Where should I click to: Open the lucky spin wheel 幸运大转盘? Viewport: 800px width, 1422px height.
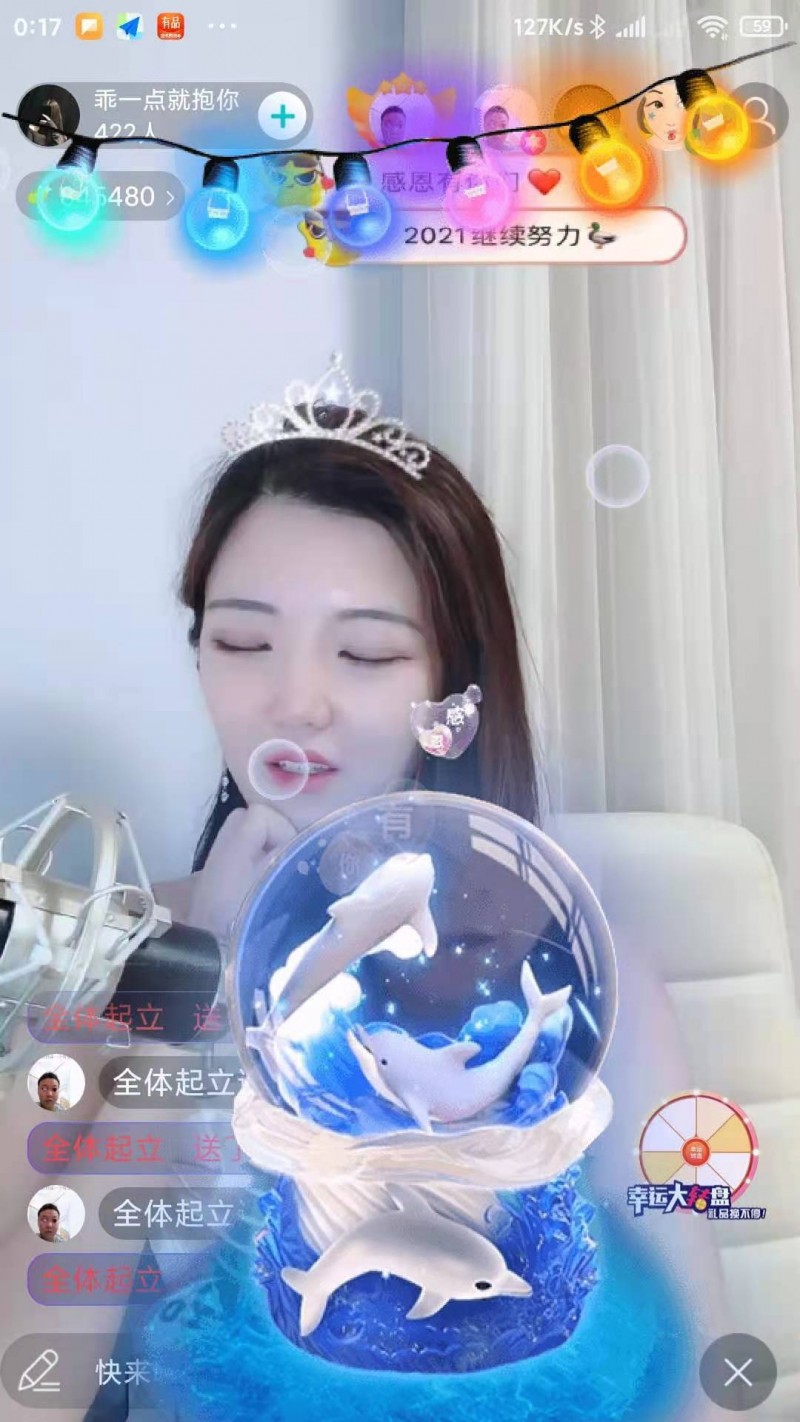click(700, 1160)
